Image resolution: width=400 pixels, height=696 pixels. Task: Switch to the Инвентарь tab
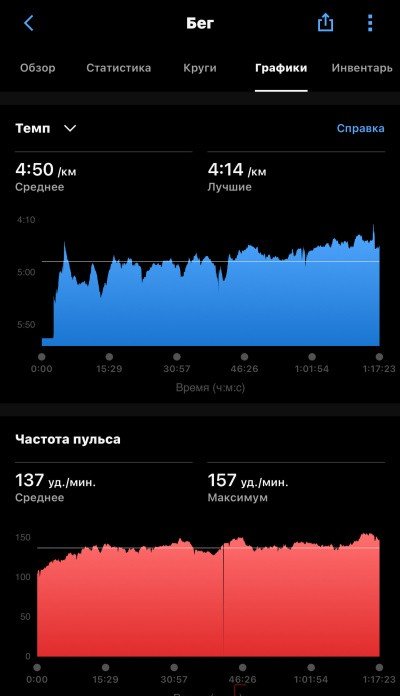362,68
